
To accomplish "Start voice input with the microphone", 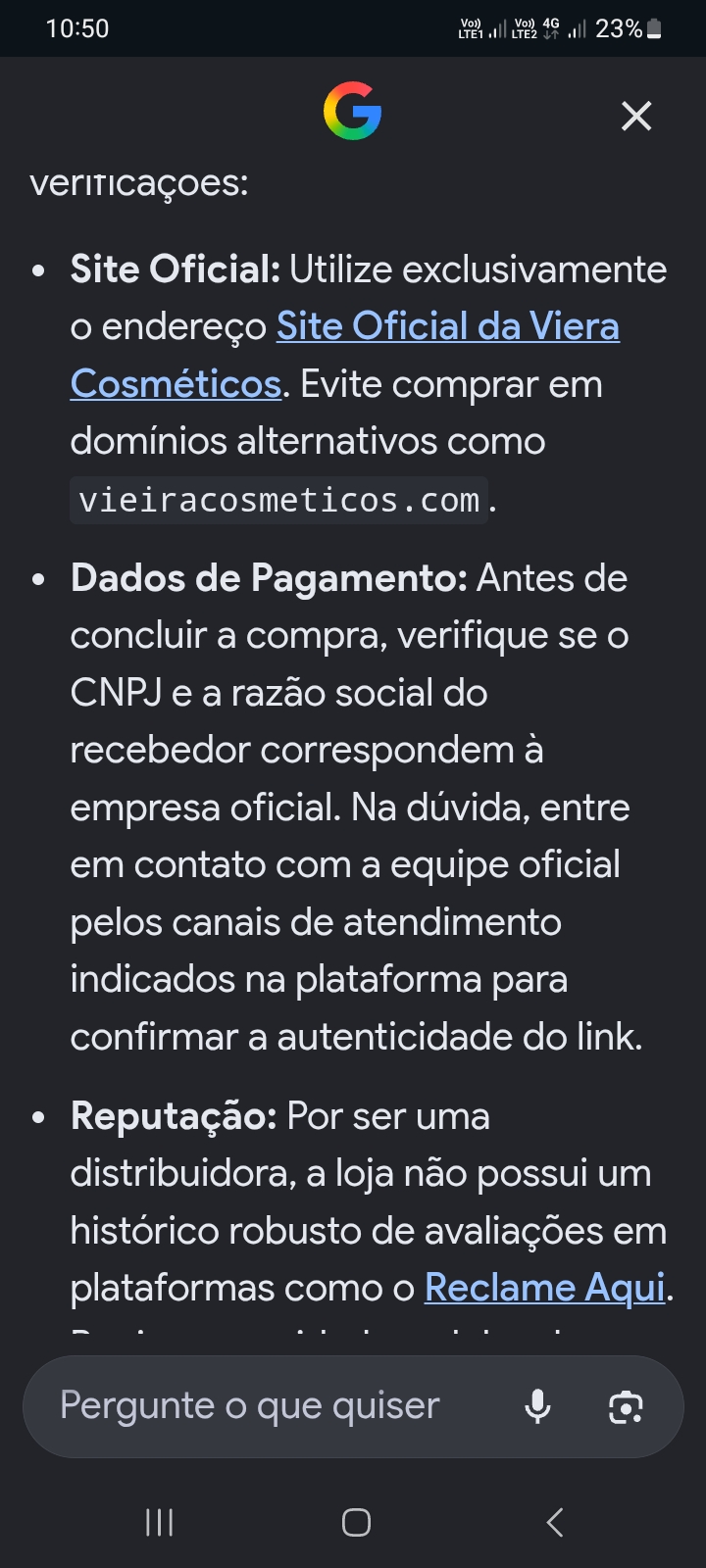I will (x=537, y=1406).
